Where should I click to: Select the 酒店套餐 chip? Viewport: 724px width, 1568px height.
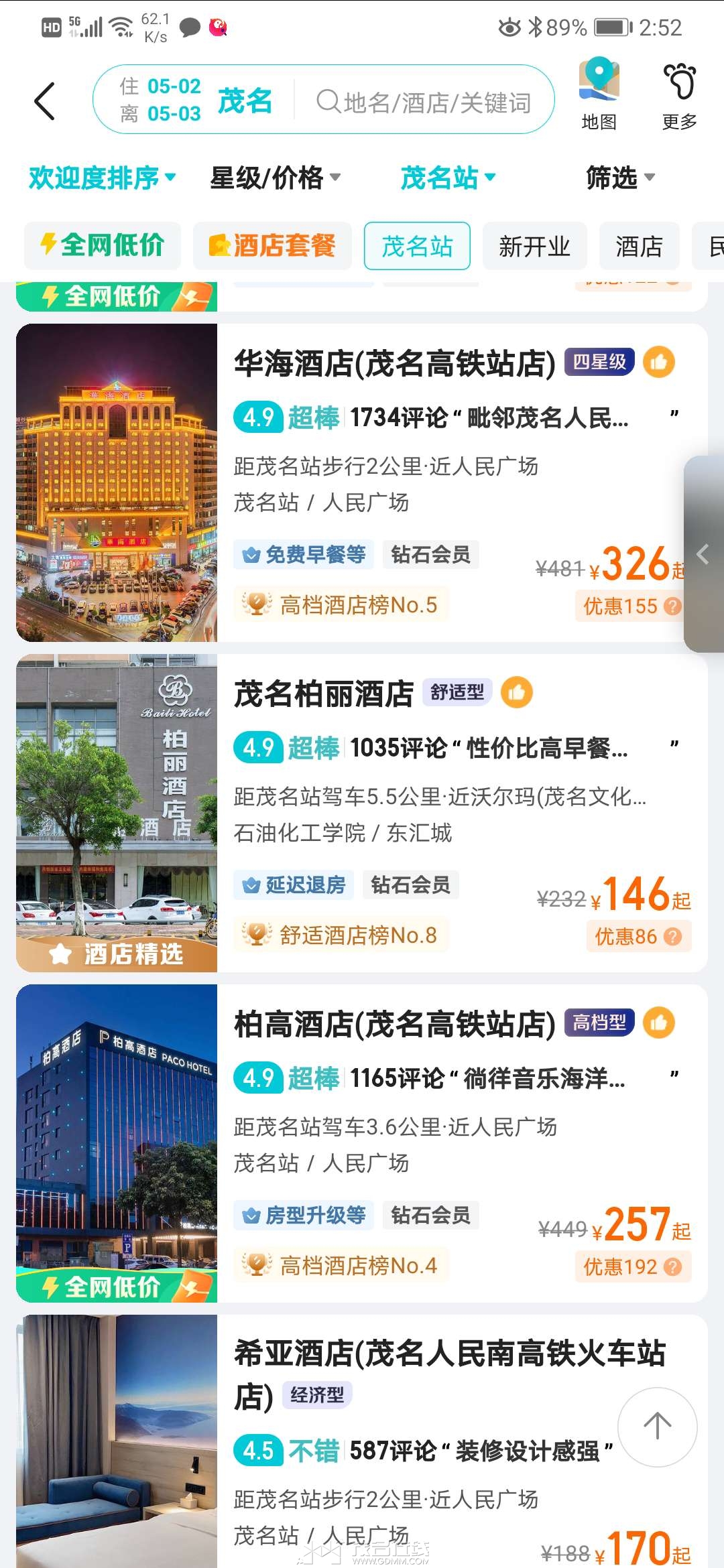point(272,245)
